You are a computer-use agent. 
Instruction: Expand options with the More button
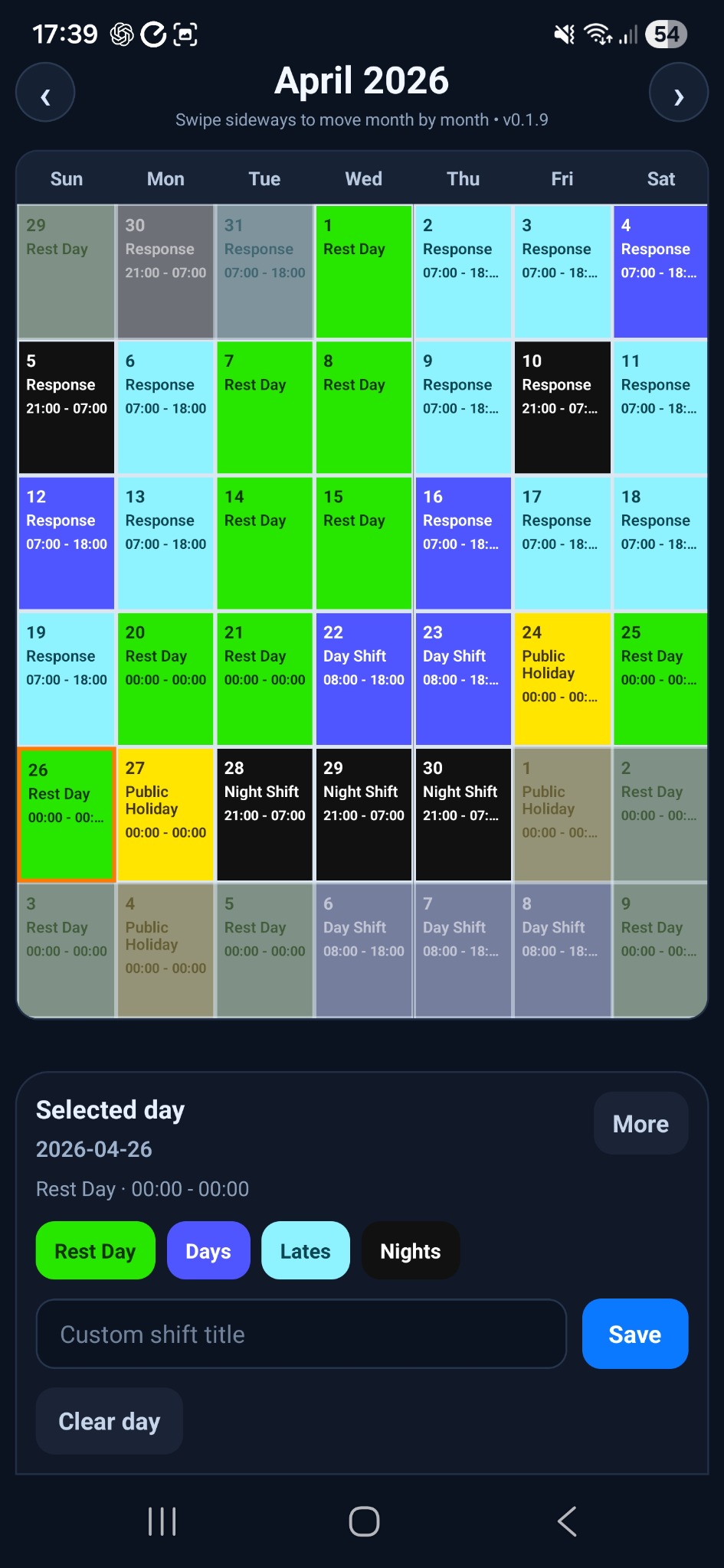click(640, 1123)
